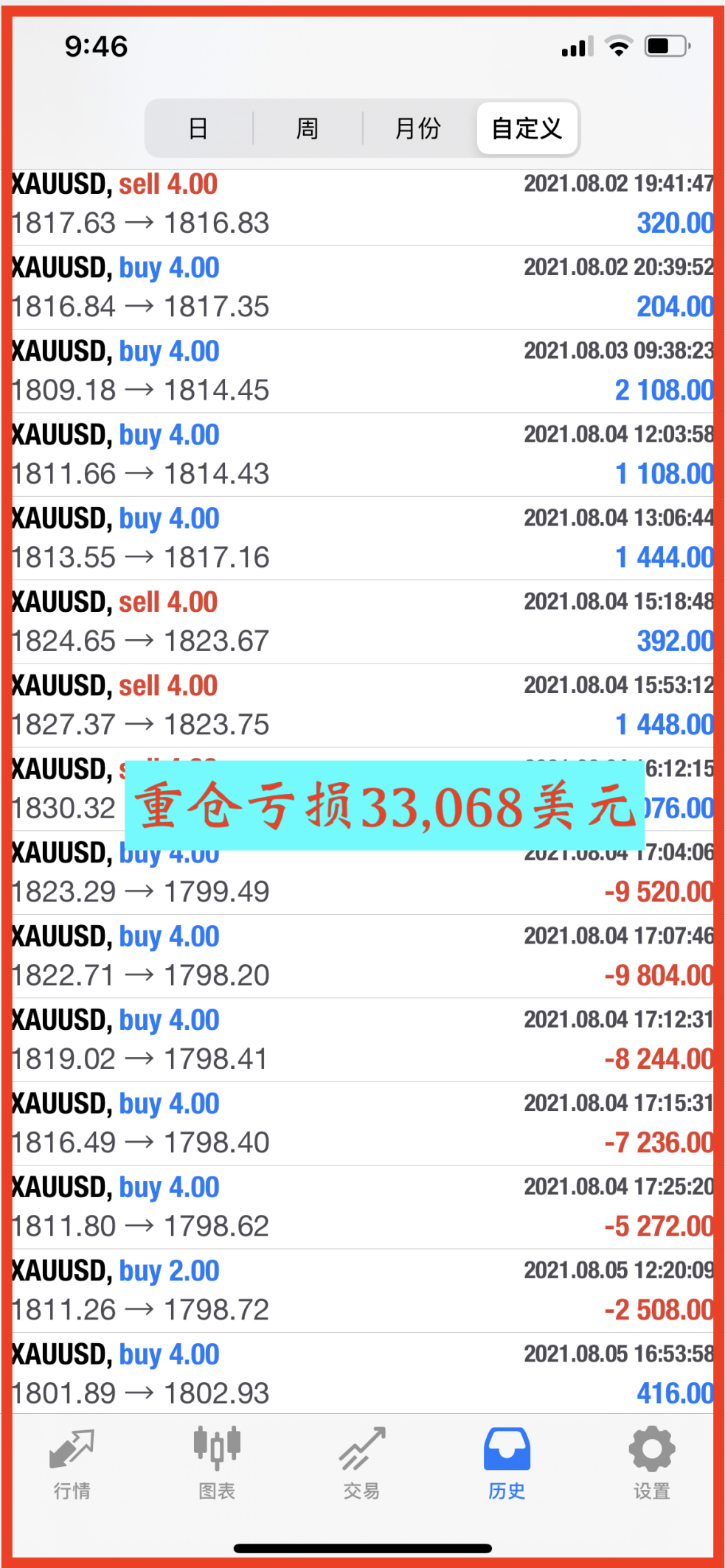Choose the 月份 period filter
Image resolution: width=725 pixels, height=1568 pixels.
pos(417,128)
